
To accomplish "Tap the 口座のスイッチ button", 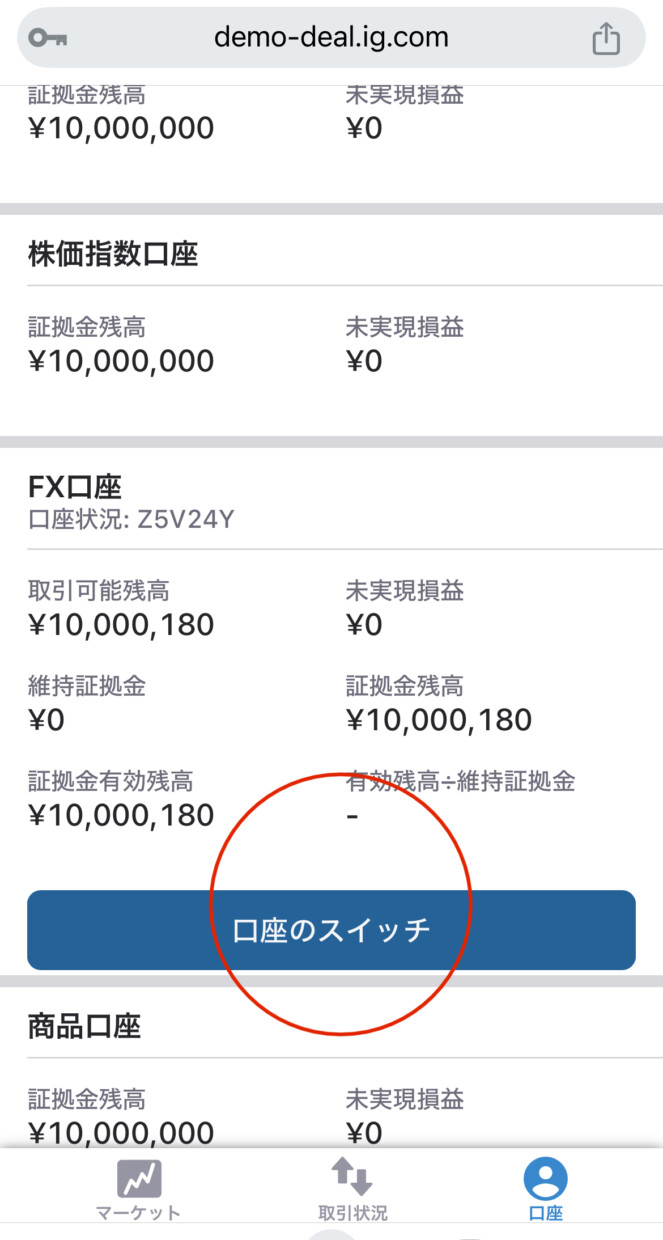I will pos(331,930).
